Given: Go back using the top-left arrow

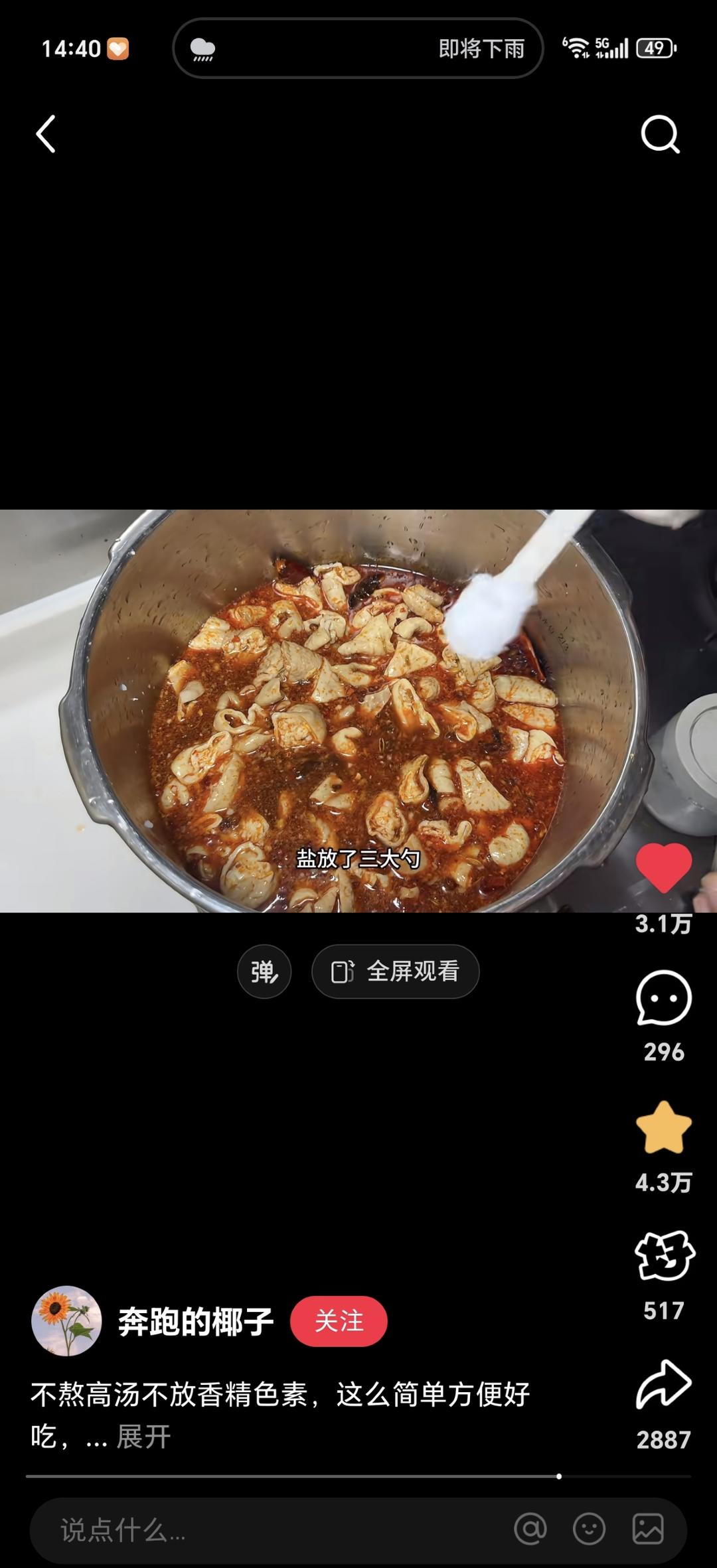Looking at the screenshot, I should coord(46,134).
